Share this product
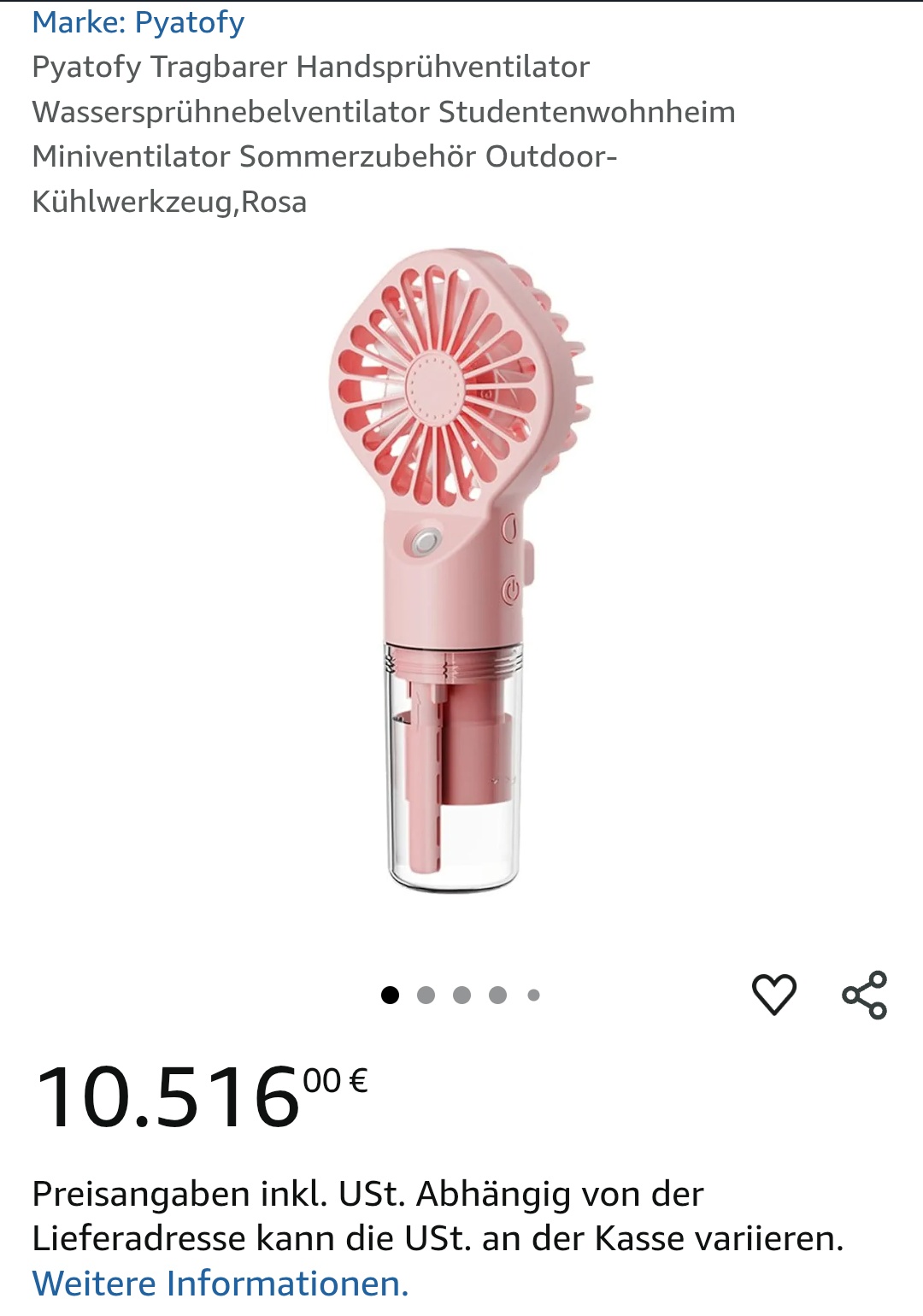This screenshot has width=923, height=1316. [865, 995]
